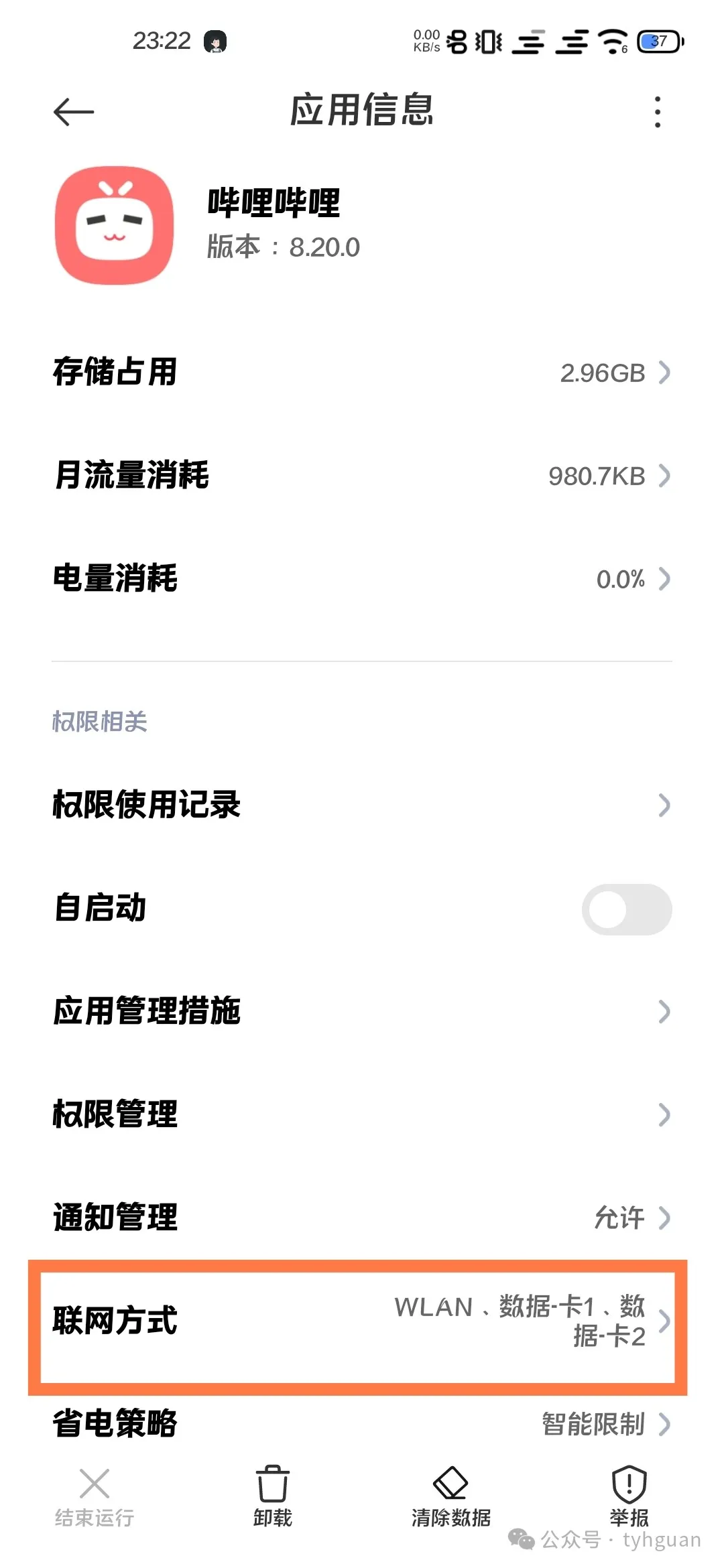View 月流量消耗 data usage
The image size is (724, 1568).
[362, 476]
